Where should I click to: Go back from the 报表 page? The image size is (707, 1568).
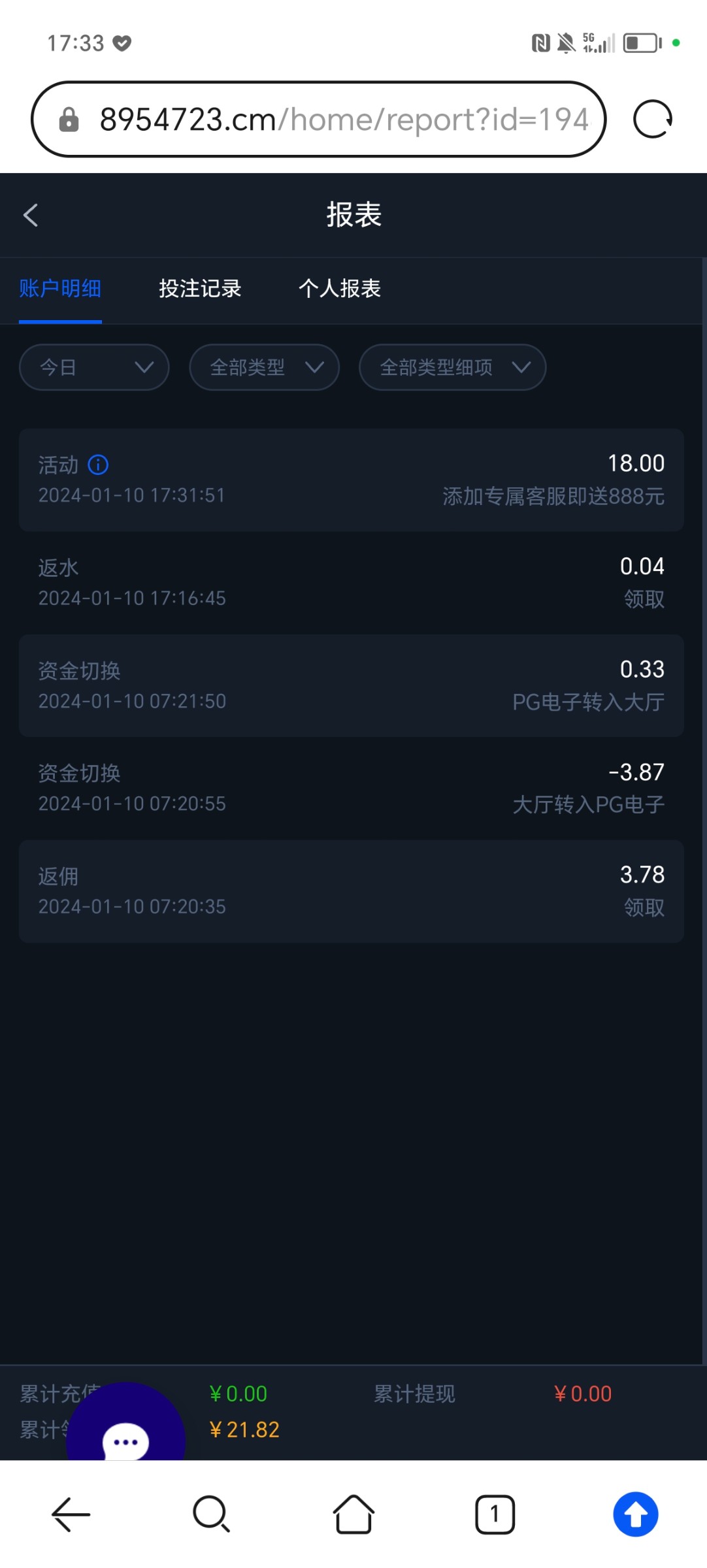point(31,215)
